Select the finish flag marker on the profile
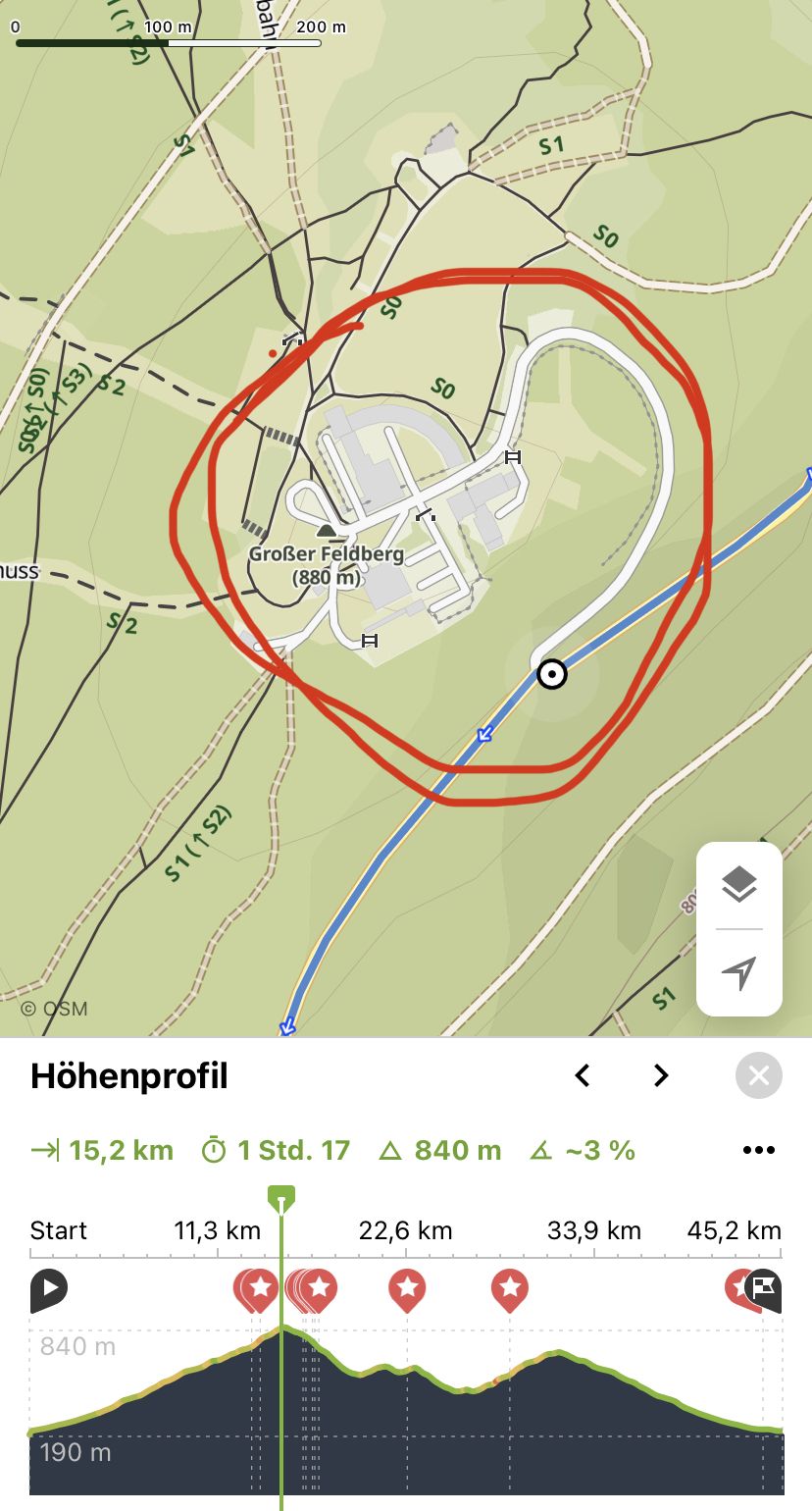812x1511 pixels. point(764,1288)
